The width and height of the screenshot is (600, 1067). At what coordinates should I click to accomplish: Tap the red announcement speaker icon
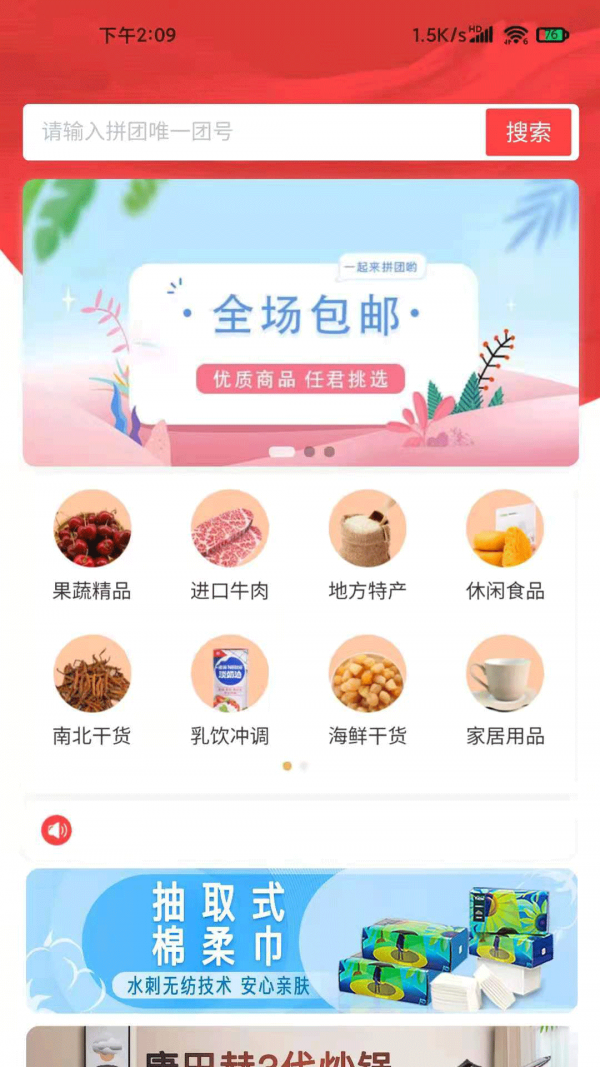56,830
